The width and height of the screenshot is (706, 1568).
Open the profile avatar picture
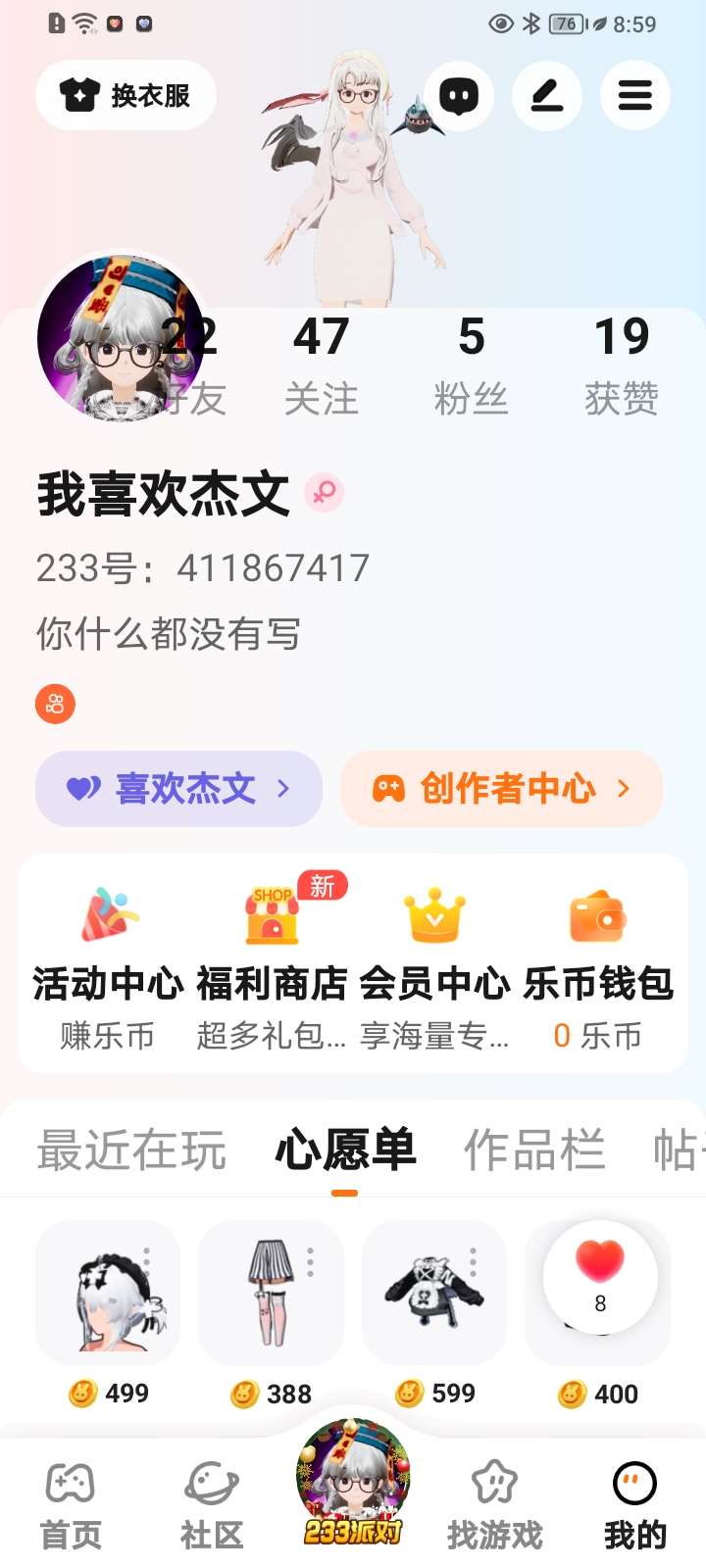(x=120, y=338)
